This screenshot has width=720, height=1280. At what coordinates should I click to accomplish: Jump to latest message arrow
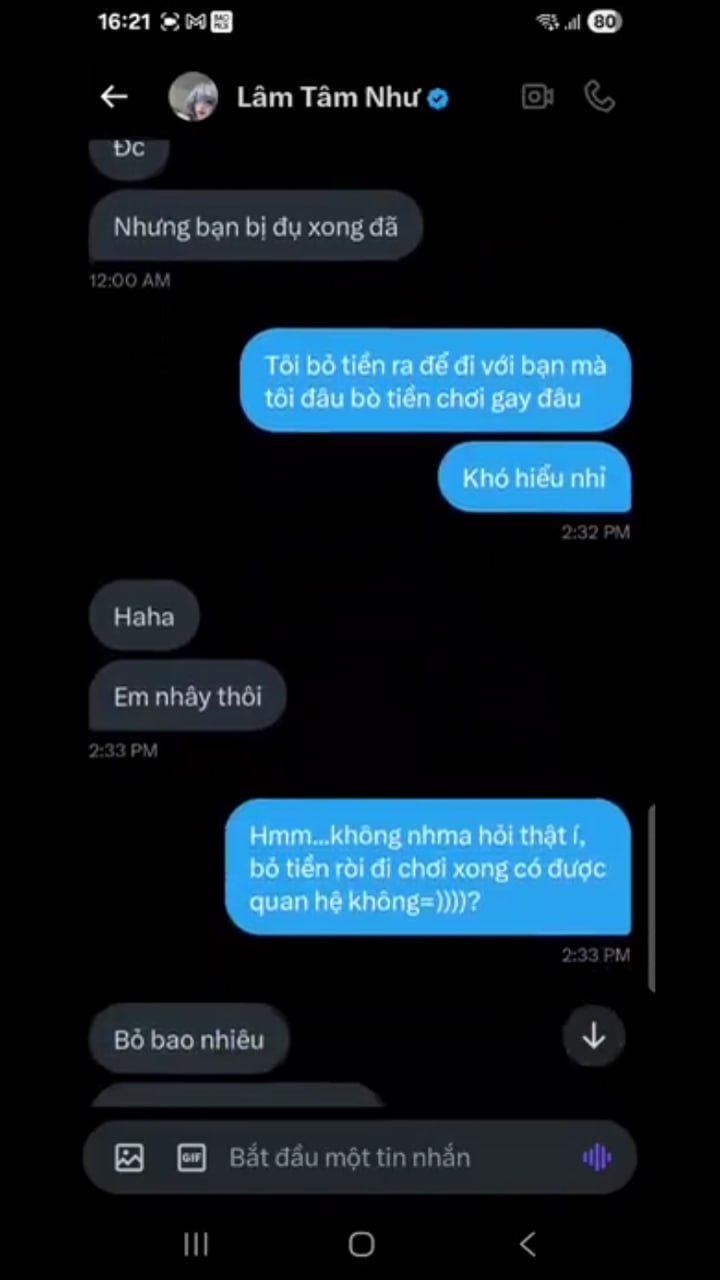(x=593, y=1037)
